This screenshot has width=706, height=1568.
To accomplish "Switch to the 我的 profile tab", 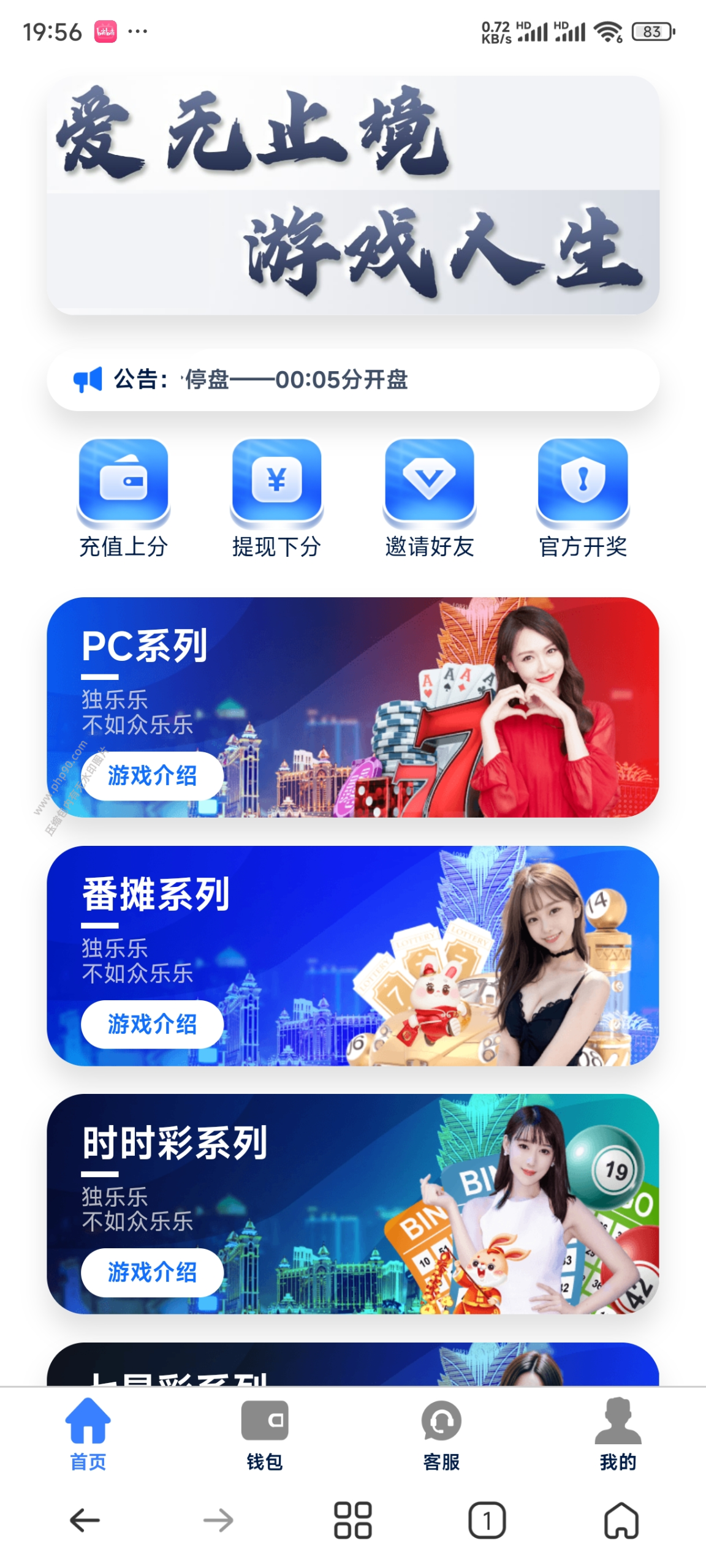I will coord(618,1433).
